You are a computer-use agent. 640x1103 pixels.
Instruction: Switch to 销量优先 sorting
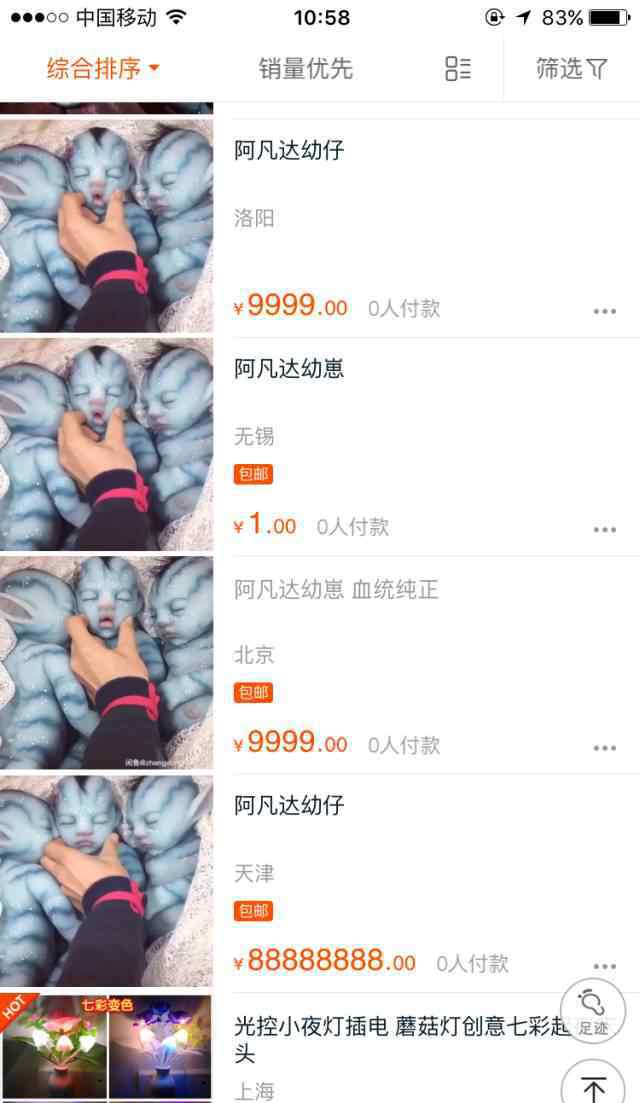point(305,69)
